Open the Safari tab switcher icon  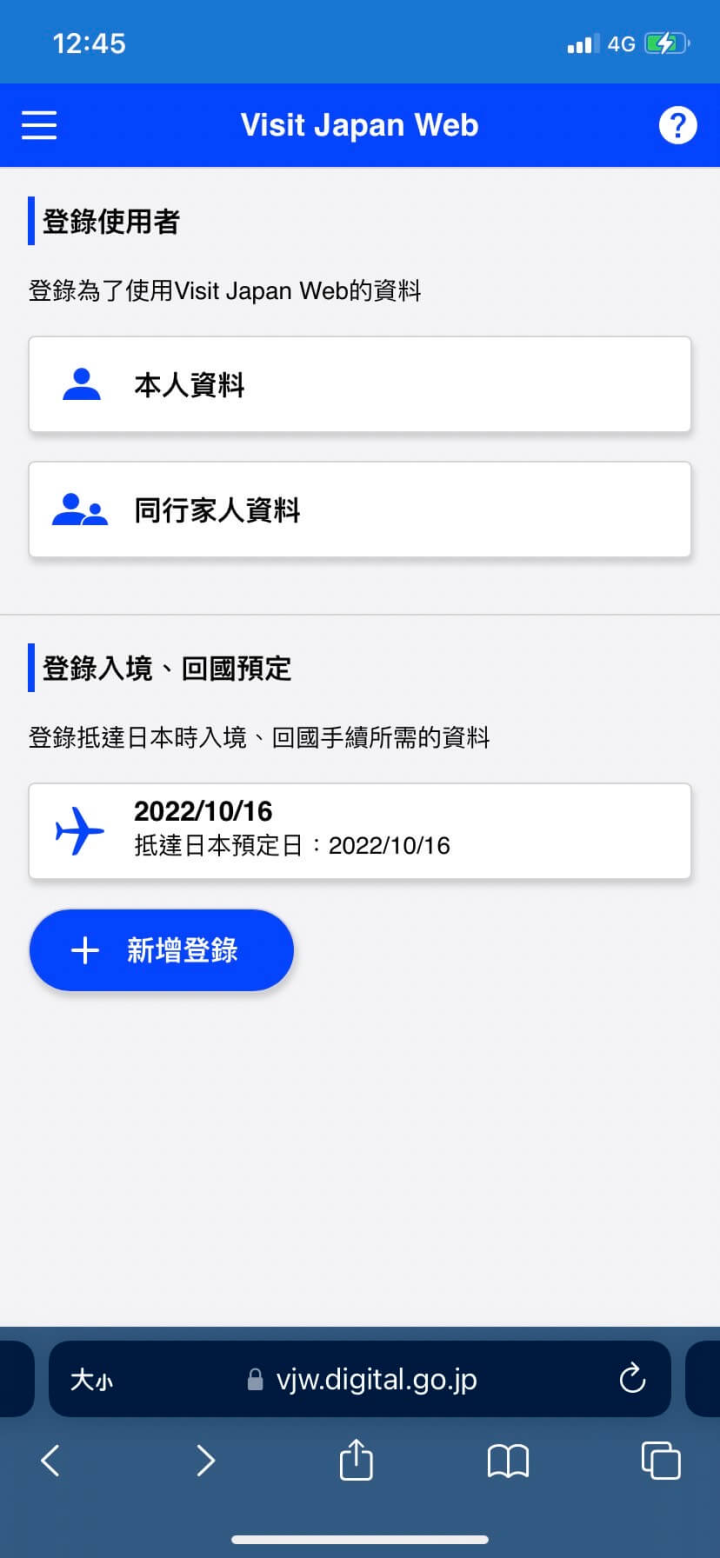click(x=660, y=1461)
